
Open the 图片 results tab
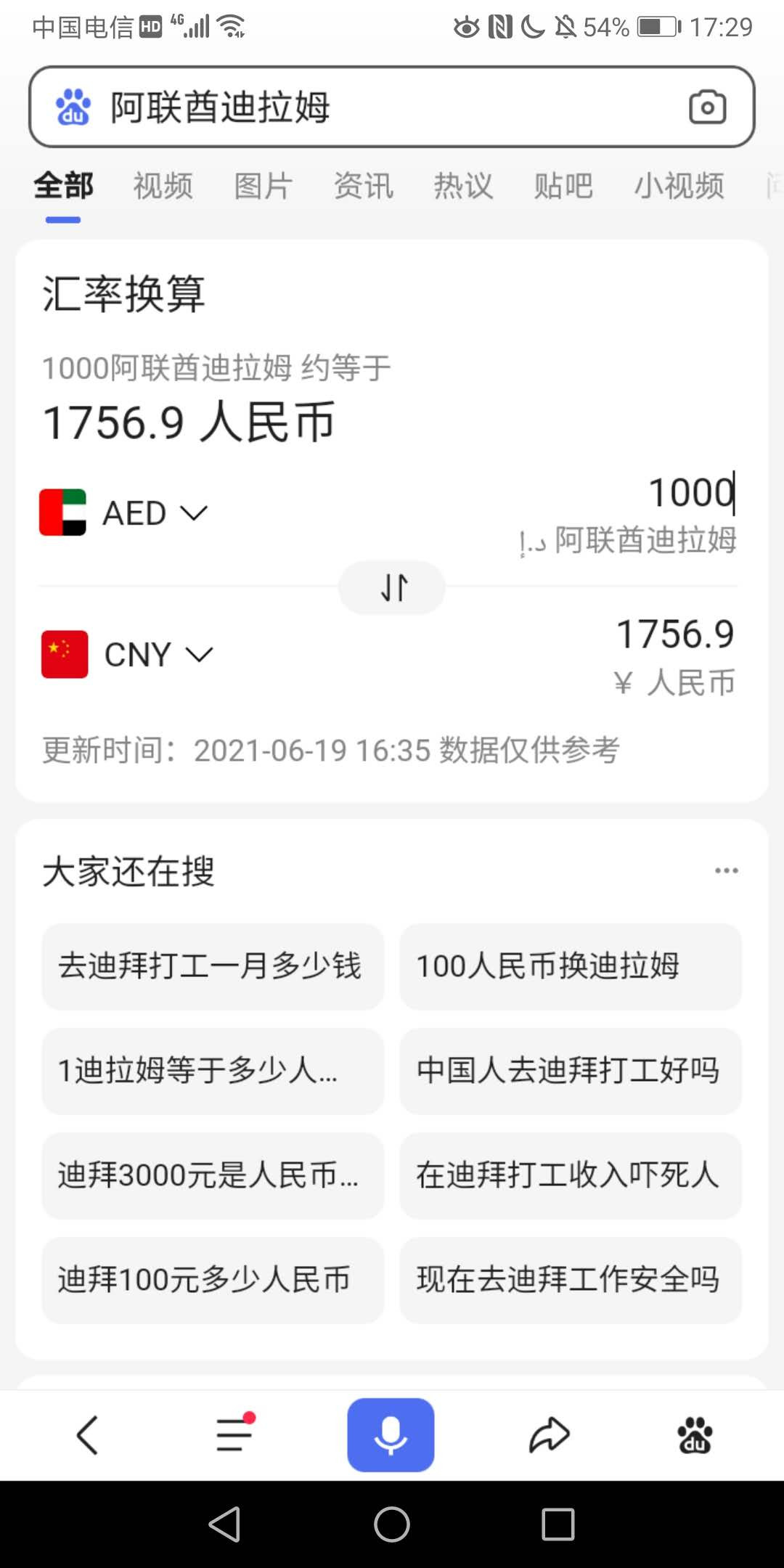[262, 186]
